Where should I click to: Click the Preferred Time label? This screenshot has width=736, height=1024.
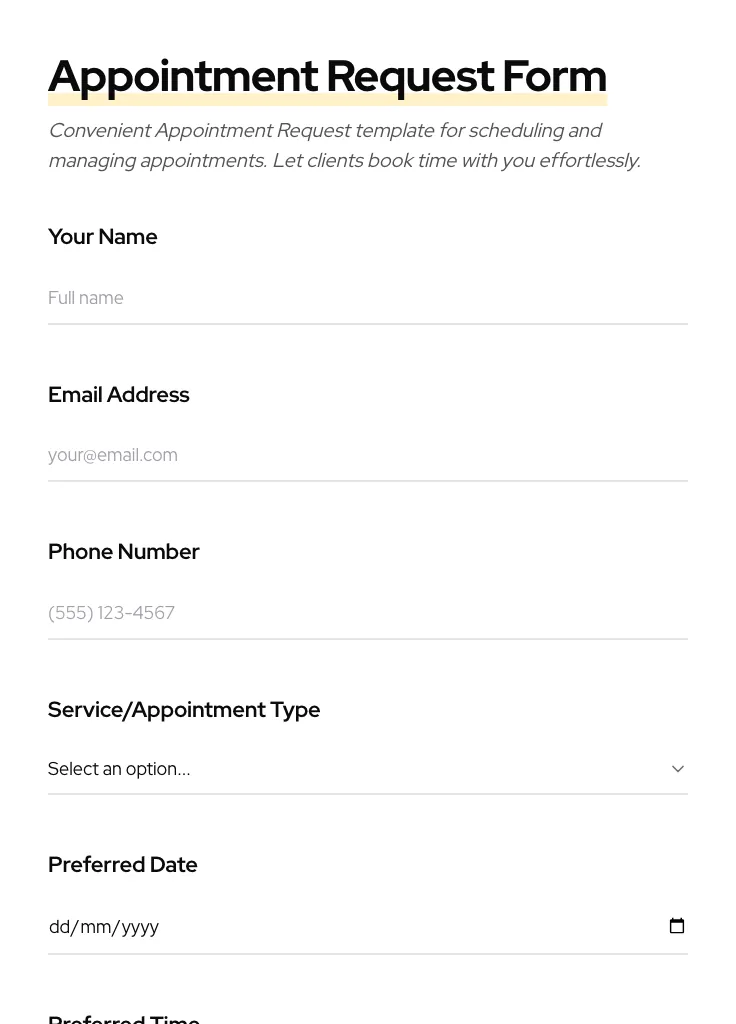pos(124,1018)
